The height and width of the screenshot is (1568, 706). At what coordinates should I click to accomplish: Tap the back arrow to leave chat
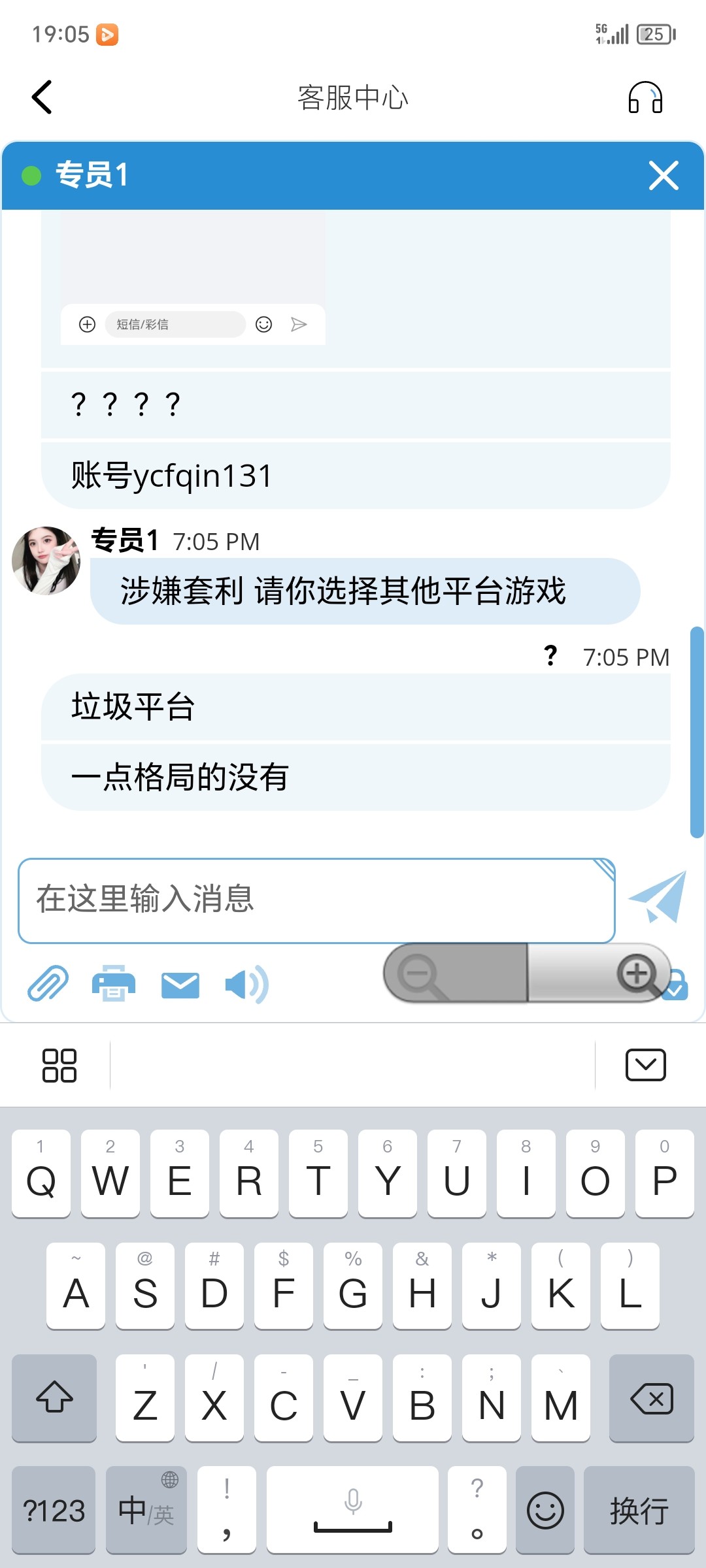(41, 97)
